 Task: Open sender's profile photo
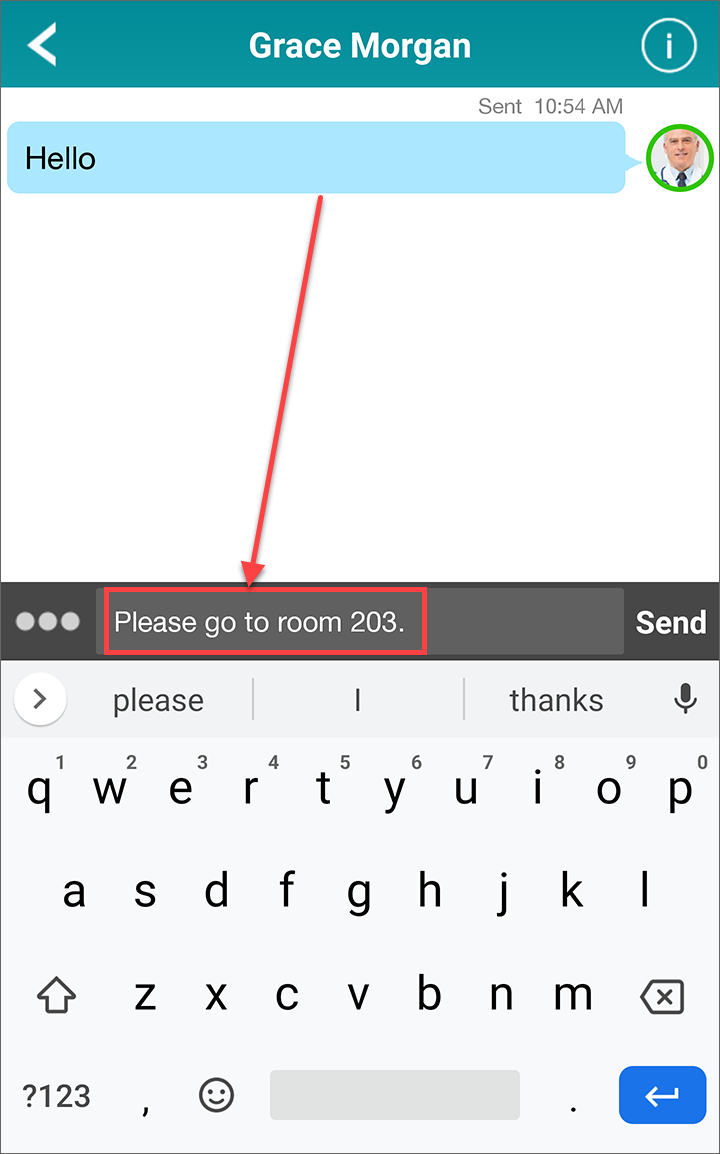click(x=680, y=158)
